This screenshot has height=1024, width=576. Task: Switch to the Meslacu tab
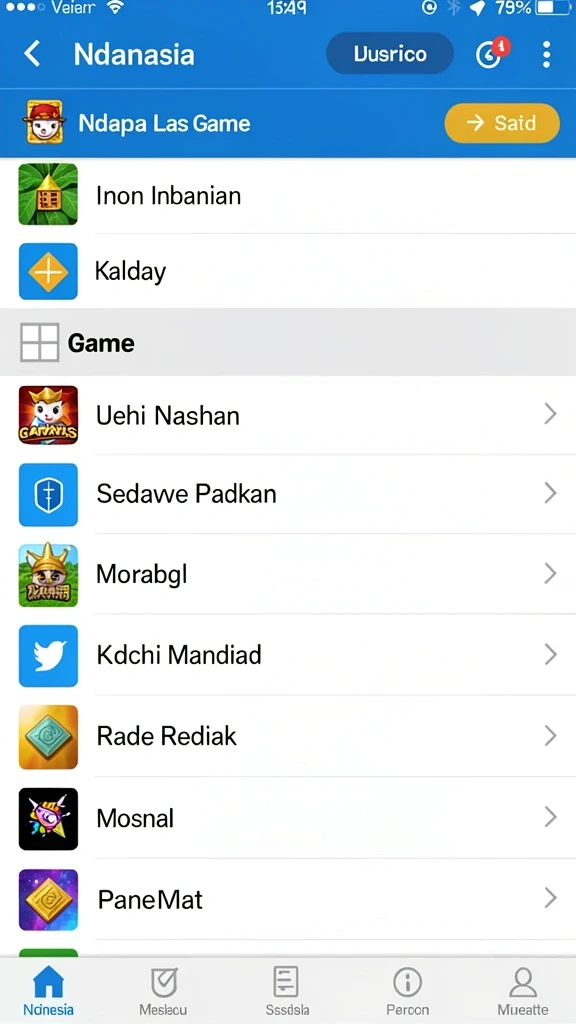point(163,991)
